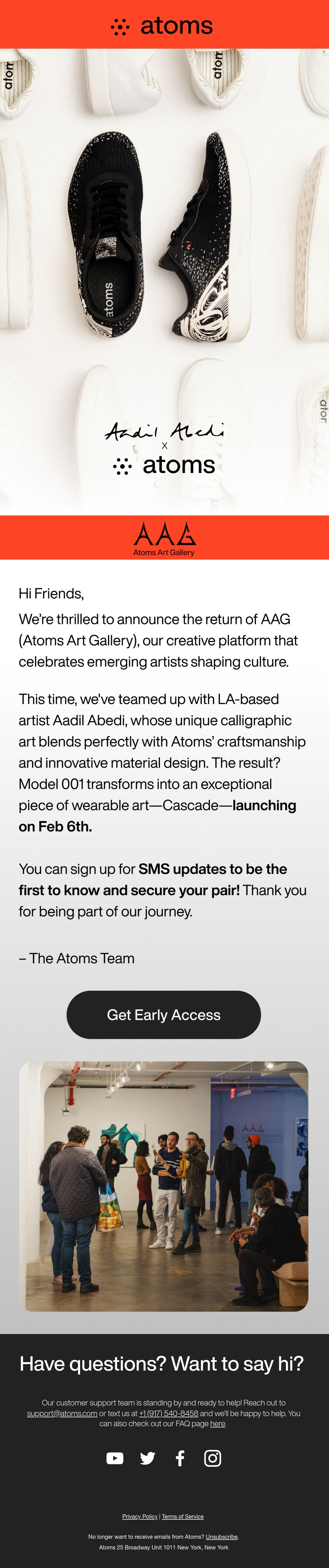Open the Terms of Service link
This screenshot has width=329, height=1568.
182,1516
